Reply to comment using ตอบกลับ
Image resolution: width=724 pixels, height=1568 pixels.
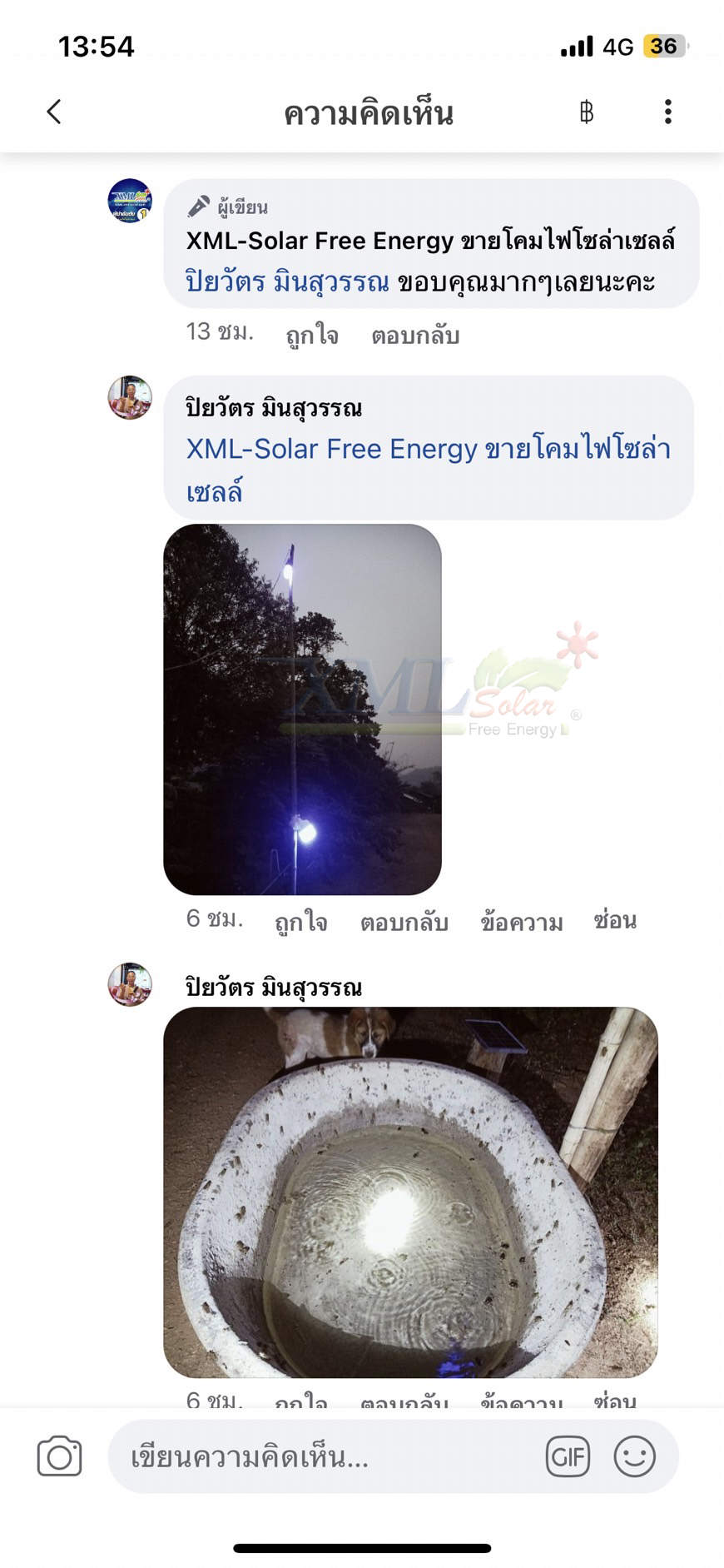click(x=417, y=335)
